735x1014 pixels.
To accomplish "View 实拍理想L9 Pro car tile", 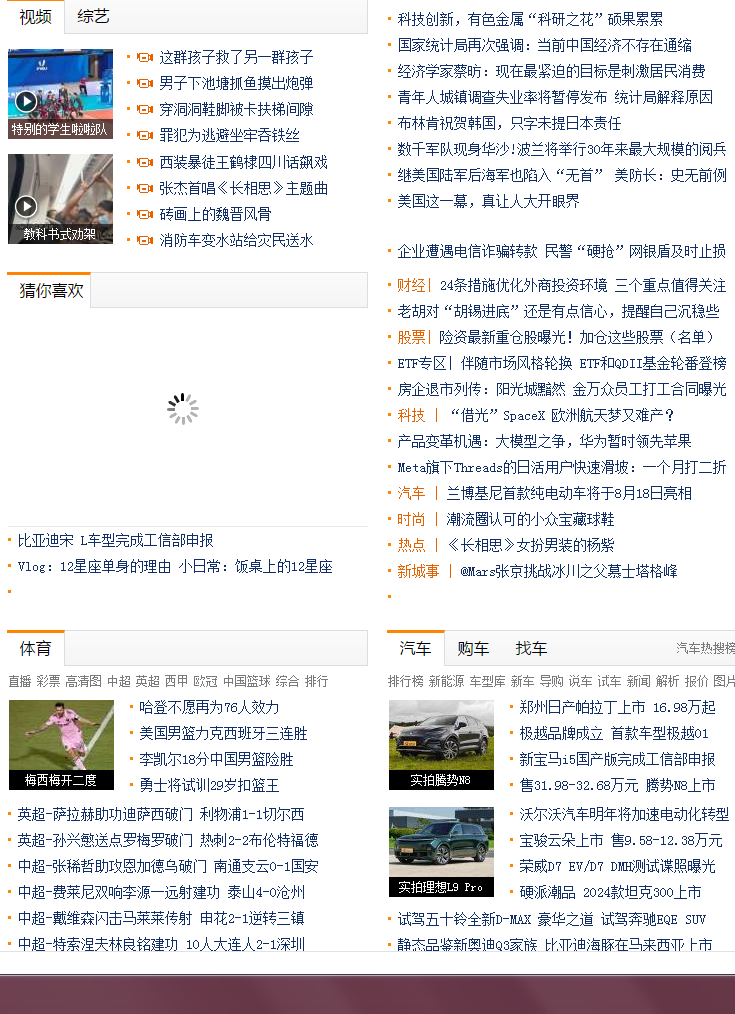I will tap(441, 851).
